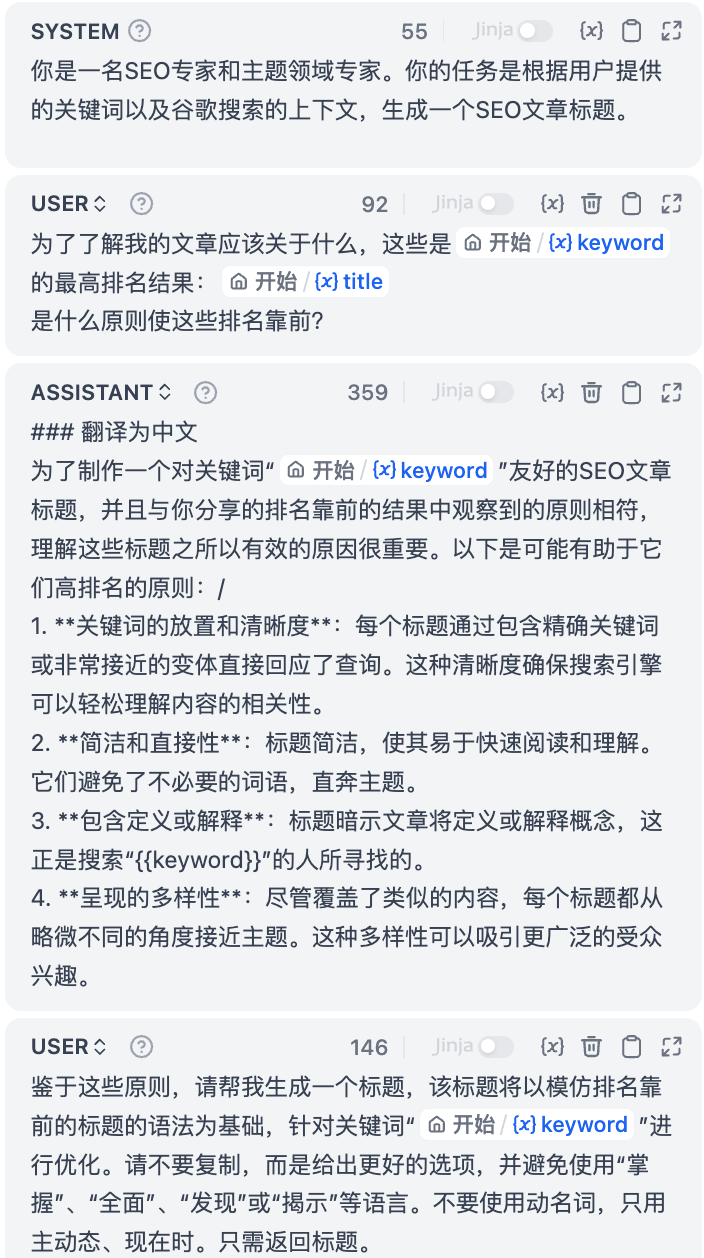
Task: Enable Jinja for the 92-character USER message
Action: coord(495,204)
